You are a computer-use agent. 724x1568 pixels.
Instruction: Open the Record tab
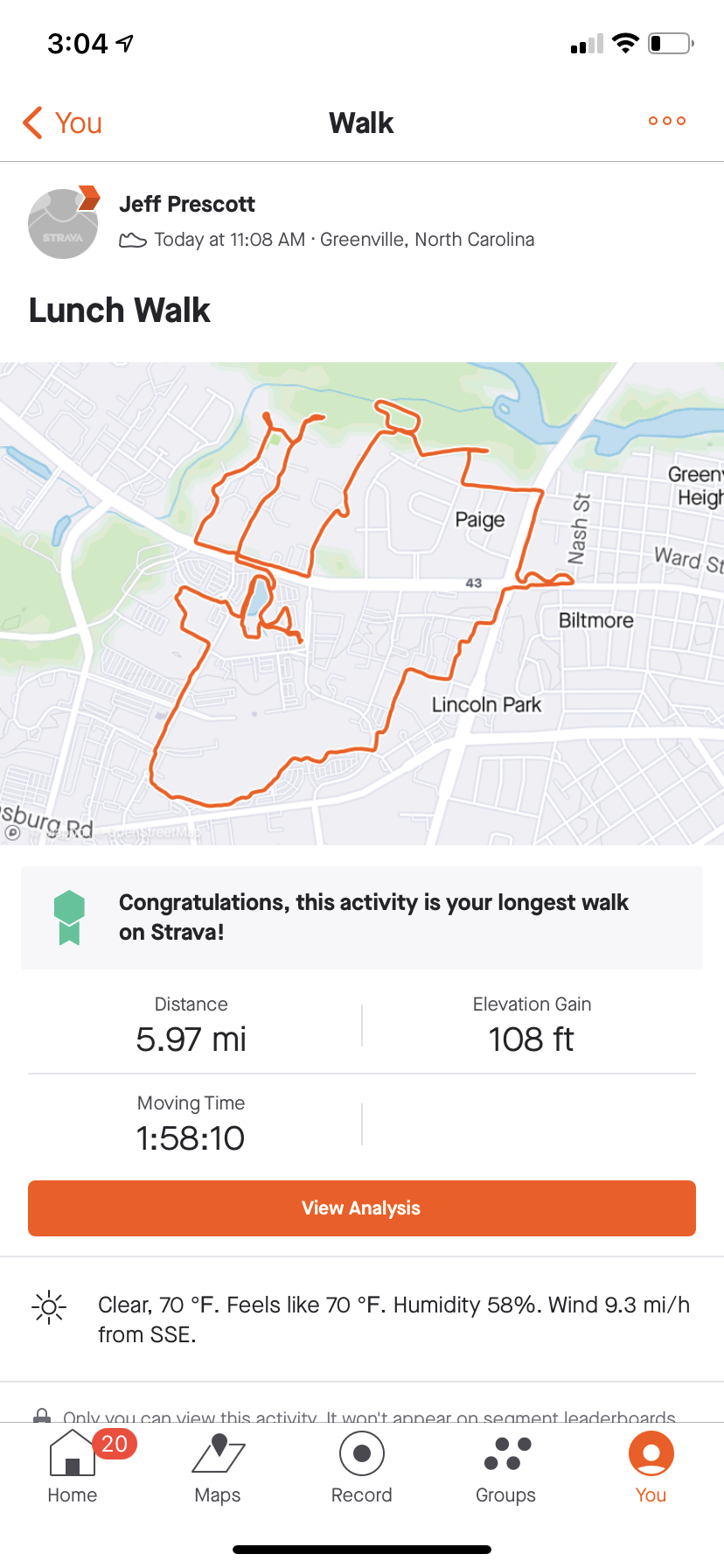[362, 1466]
